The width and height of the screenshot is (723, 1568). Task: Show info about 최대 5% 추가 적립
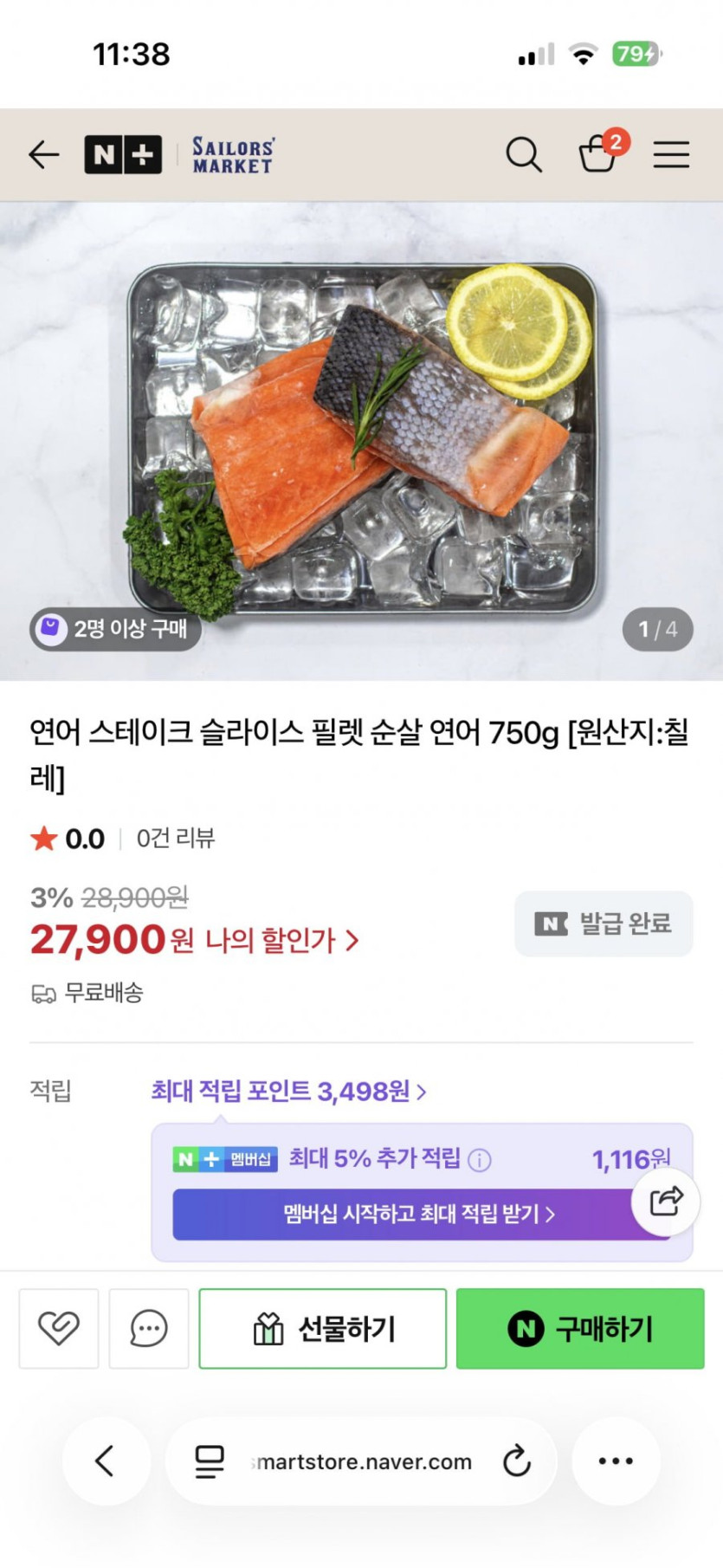coord(480,1160)
